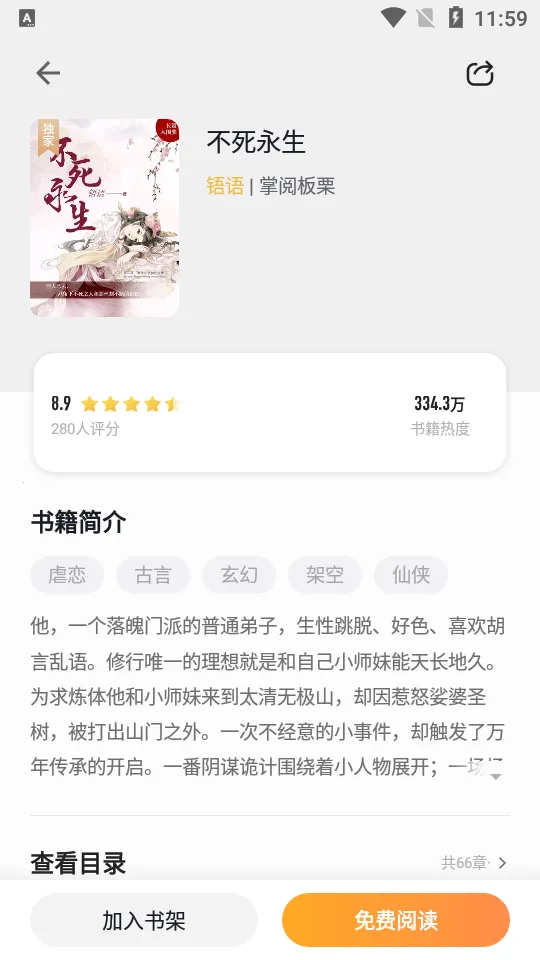
Task: Share this book via share icon
Action: coord(480,73)
